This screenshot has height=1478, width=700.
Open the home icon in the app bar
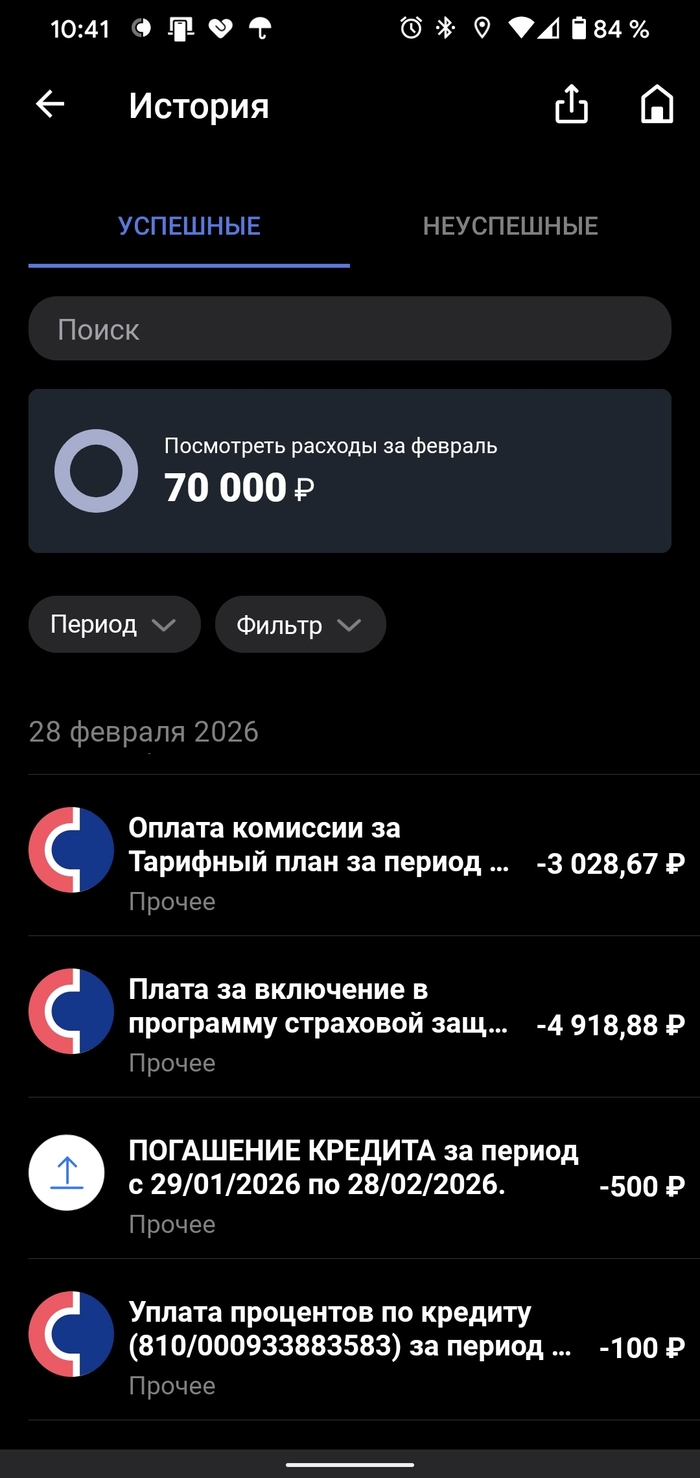coord(656,104)
